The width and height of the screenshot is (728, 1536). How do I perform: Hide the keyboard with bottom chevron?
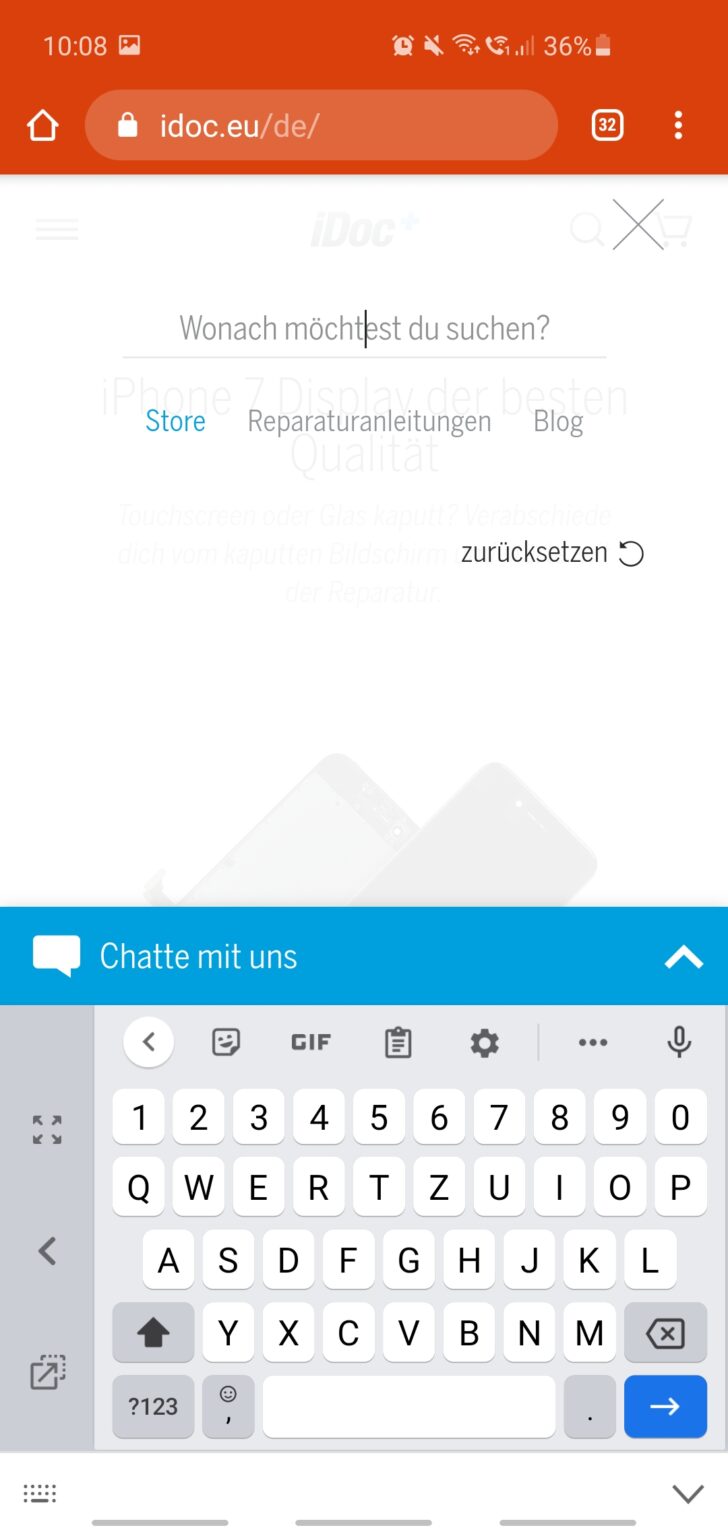pos(687,1491)
